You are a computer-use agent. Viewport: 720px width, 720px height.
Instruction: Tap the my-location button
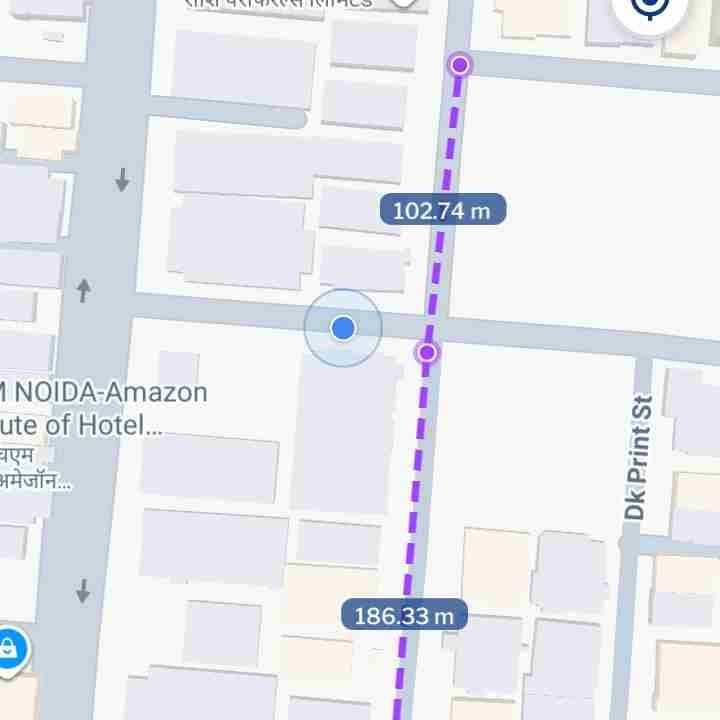pos(651,12)
